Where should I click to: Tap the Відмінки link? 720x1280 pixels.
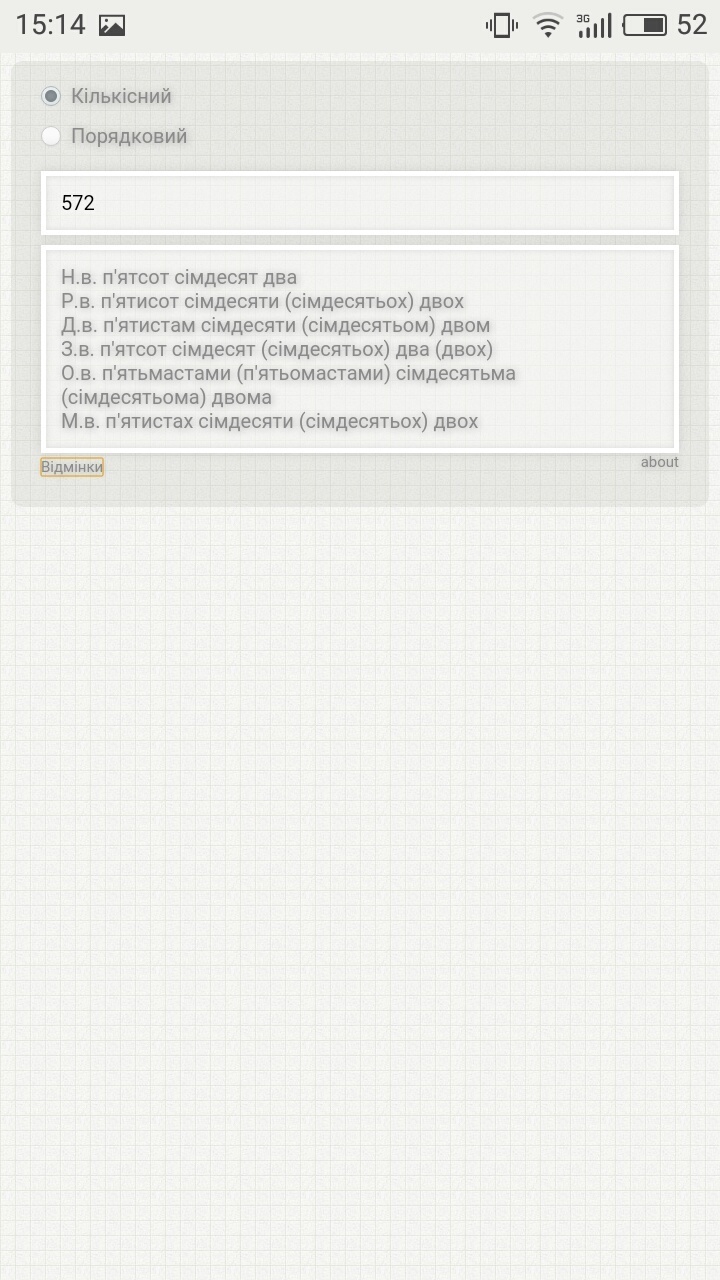[72, 467]
